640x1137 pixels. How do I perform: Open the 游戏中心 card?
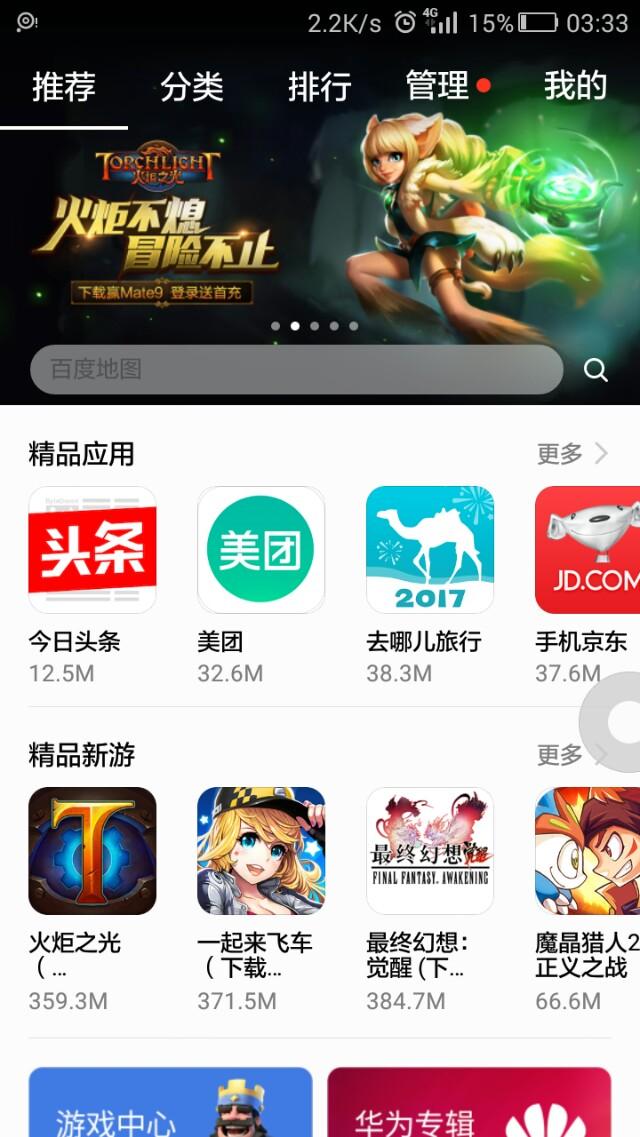coord(170,1103)
